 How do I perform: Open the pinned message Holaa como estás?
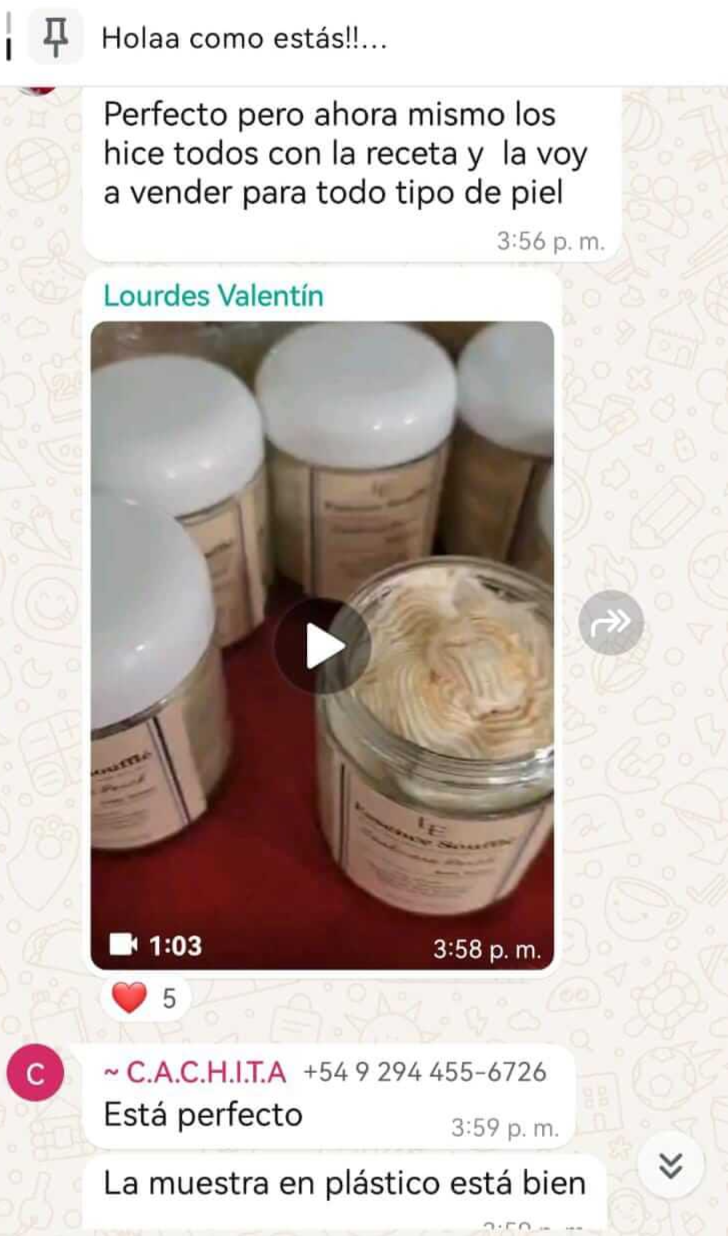pyautogui.click(x=244, y=39)
